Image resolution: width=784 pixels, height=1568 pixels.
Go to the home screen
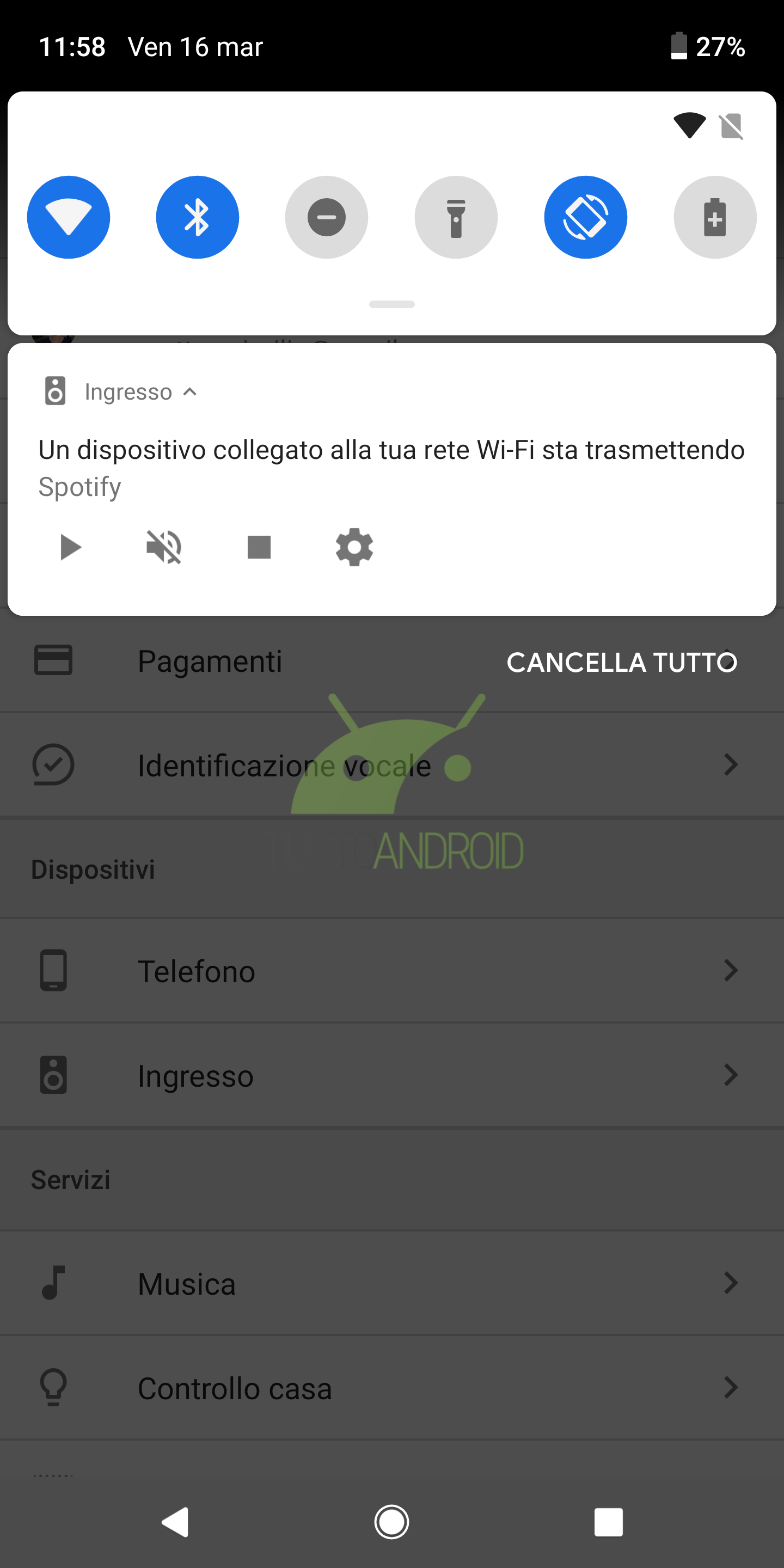click(391, 1522)
